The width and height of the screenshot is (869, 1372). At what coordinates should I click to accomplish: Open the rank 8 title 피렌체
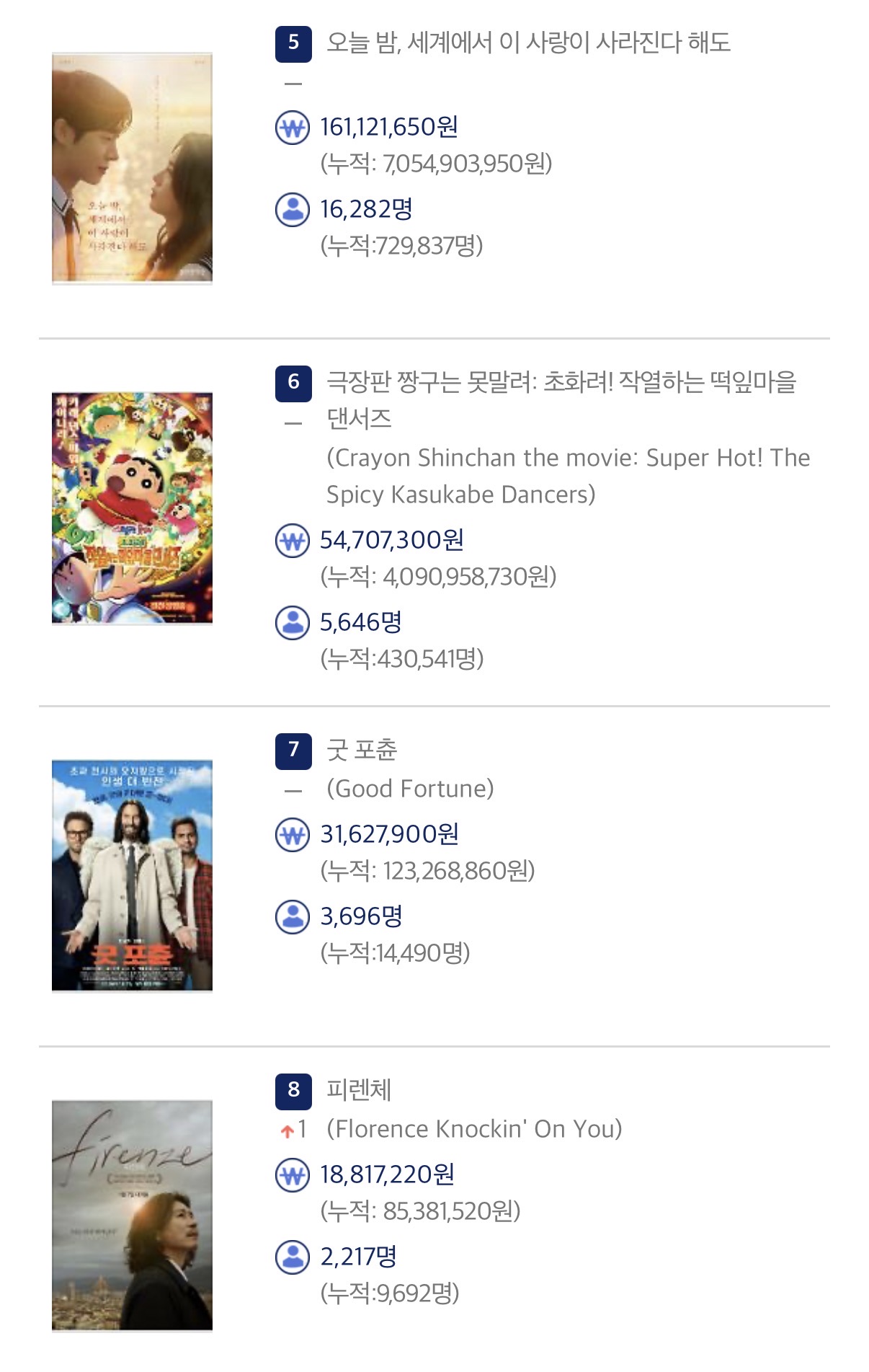(x=359, y=1089)
